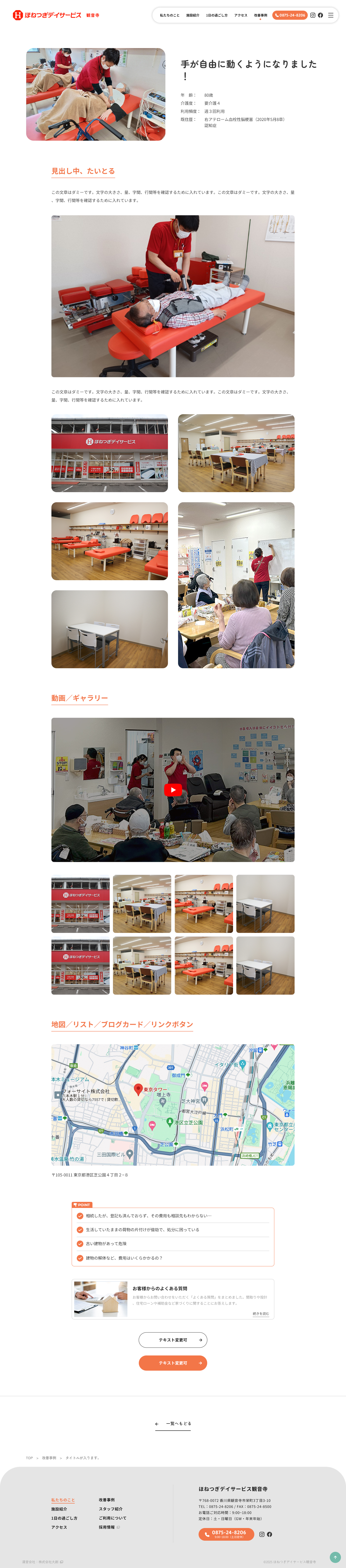Go back via 一覧へもどる
346x1568 pixels.
[x=173, y=1424]
